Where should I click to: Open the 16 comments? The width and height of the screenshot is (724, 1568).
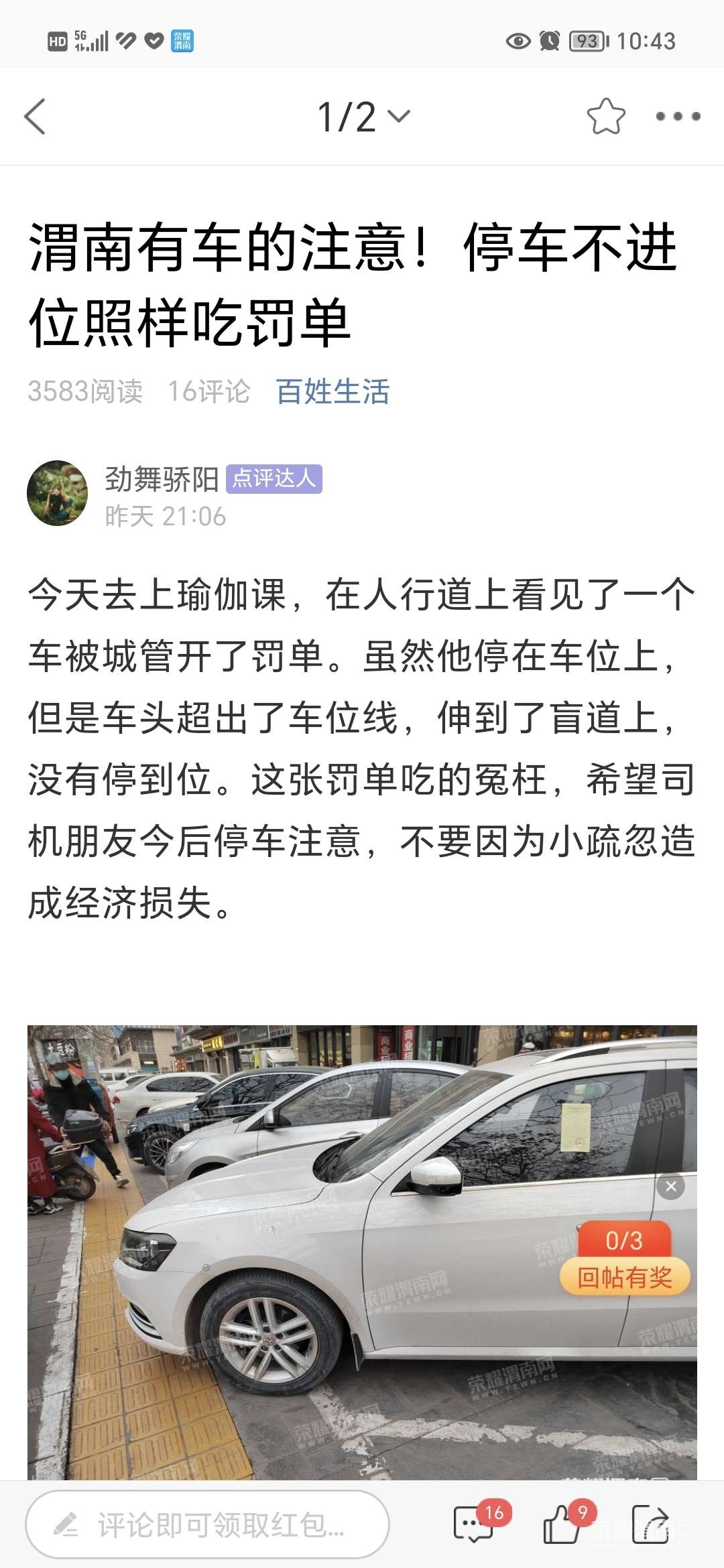(475, 1524)
